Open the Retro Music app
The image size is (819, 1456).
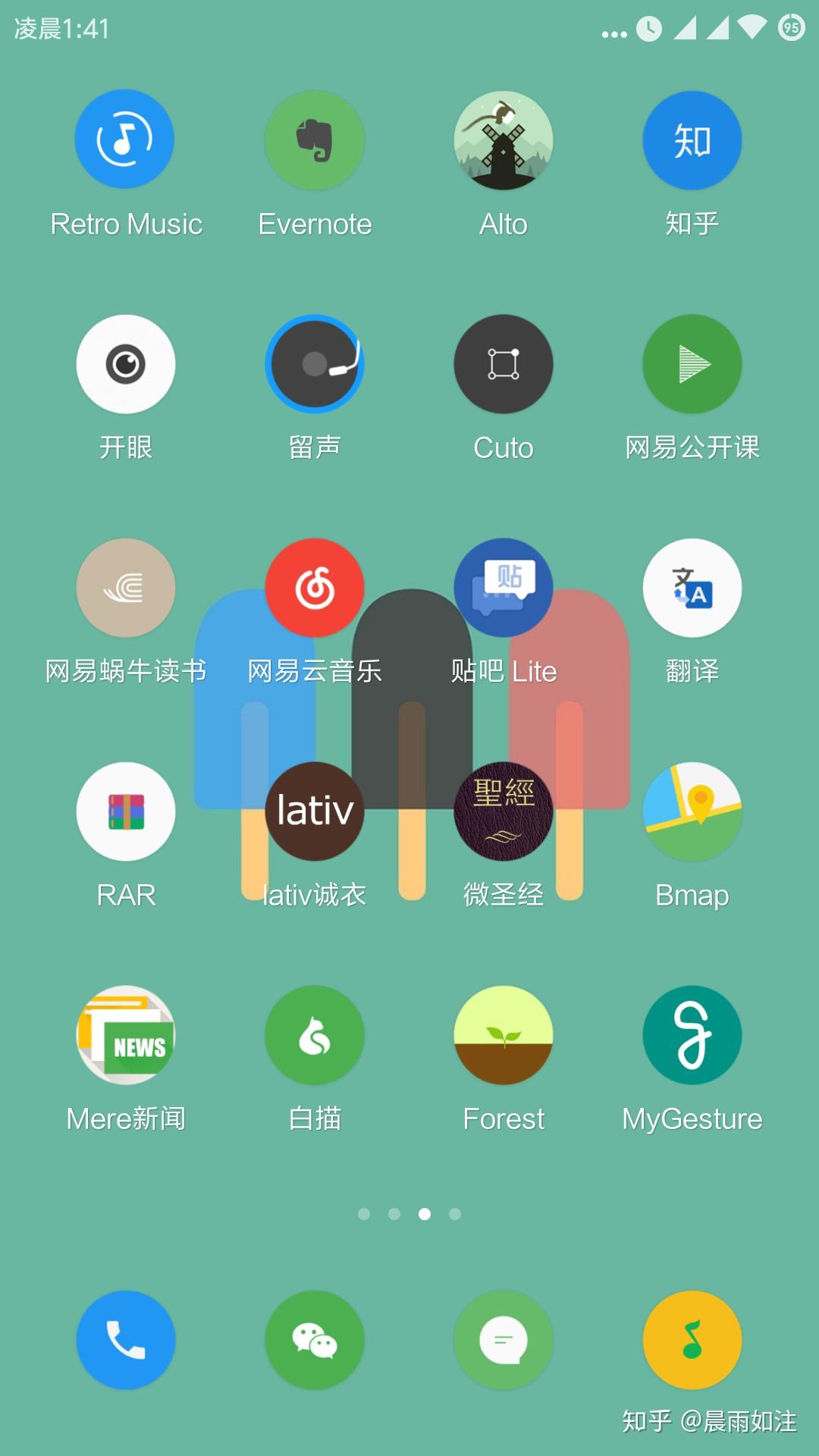[125, 140]
